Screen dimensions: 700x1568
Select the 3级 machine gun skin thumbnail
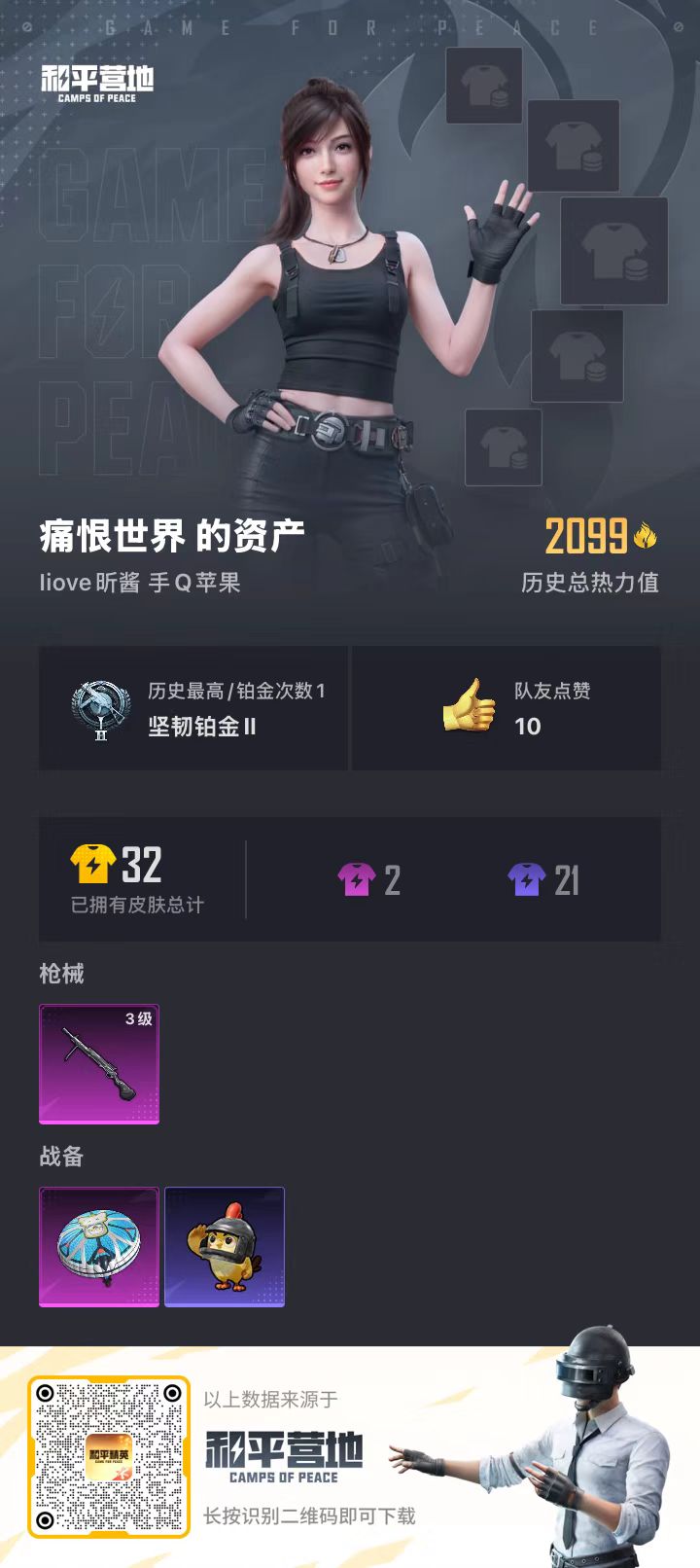coord(98,1064)
